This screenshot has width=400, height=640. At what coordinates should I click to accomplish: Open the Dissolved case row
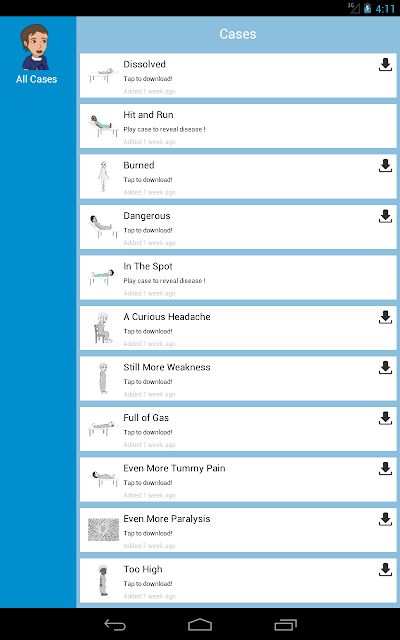[x=238, y=76]
